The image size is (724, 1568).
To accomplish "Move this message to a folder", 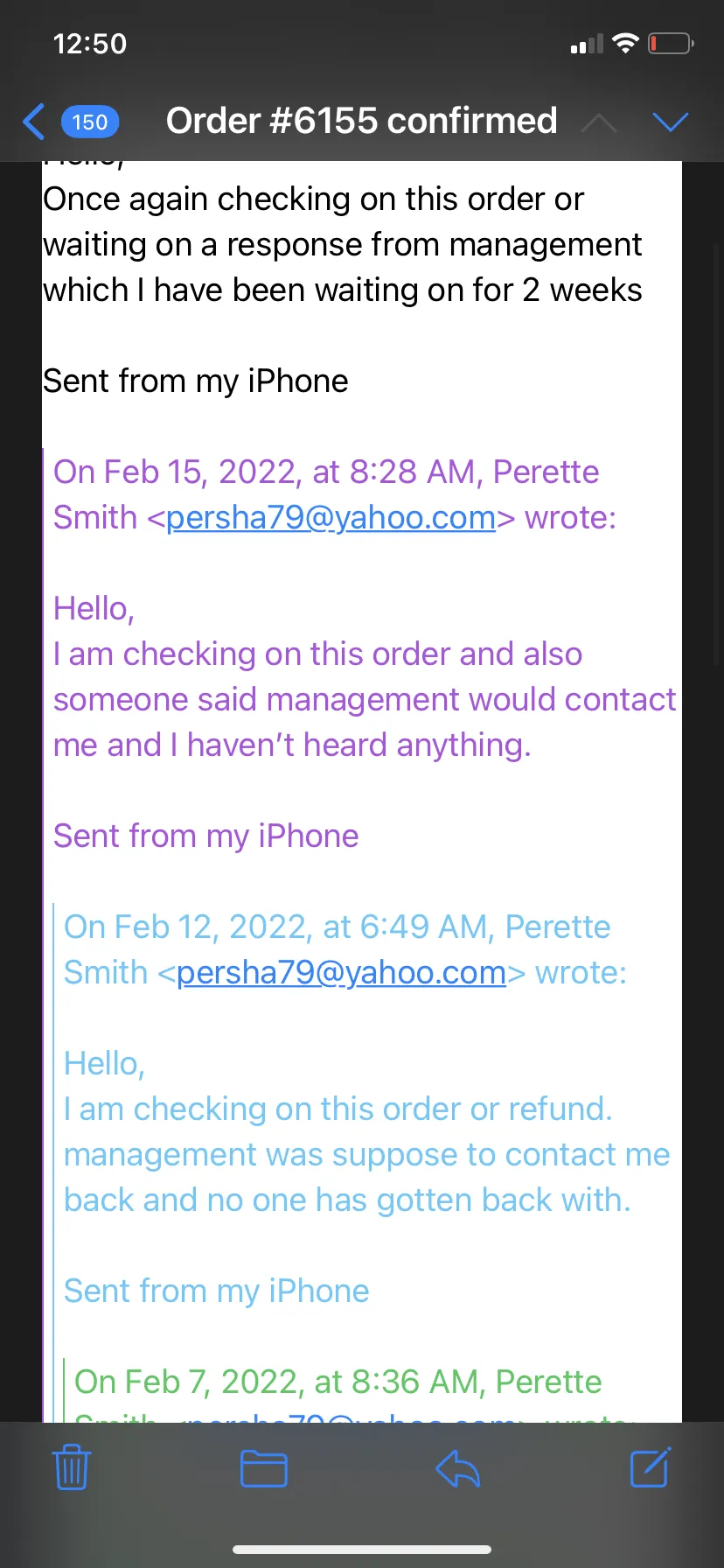I will tap(264, 1468).
